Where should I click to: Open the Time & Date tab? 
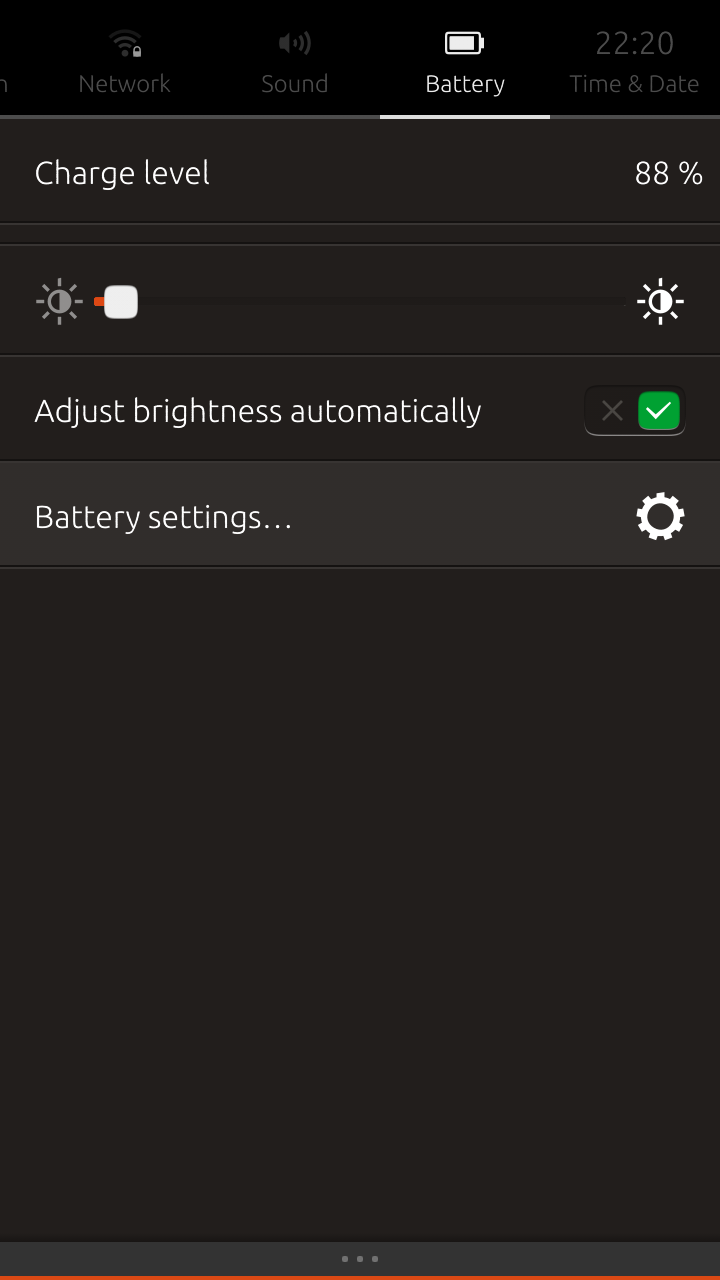point(634,62)
